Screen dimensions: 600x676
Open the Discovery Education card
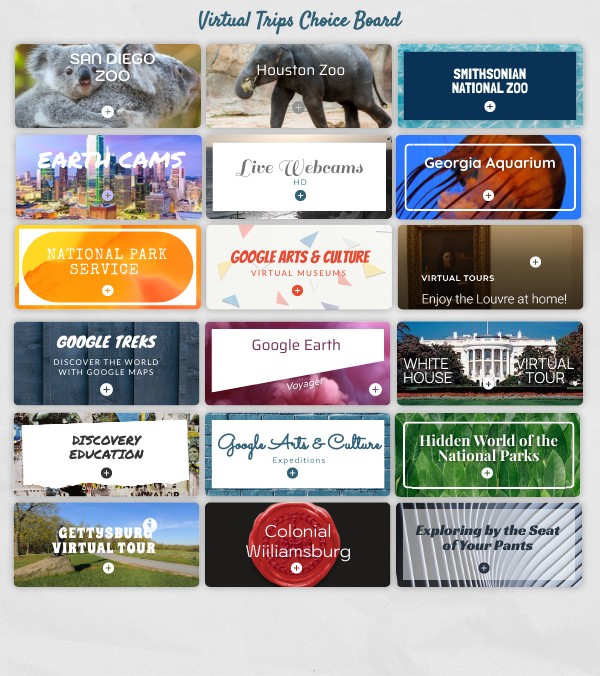[x=106, y=454]
